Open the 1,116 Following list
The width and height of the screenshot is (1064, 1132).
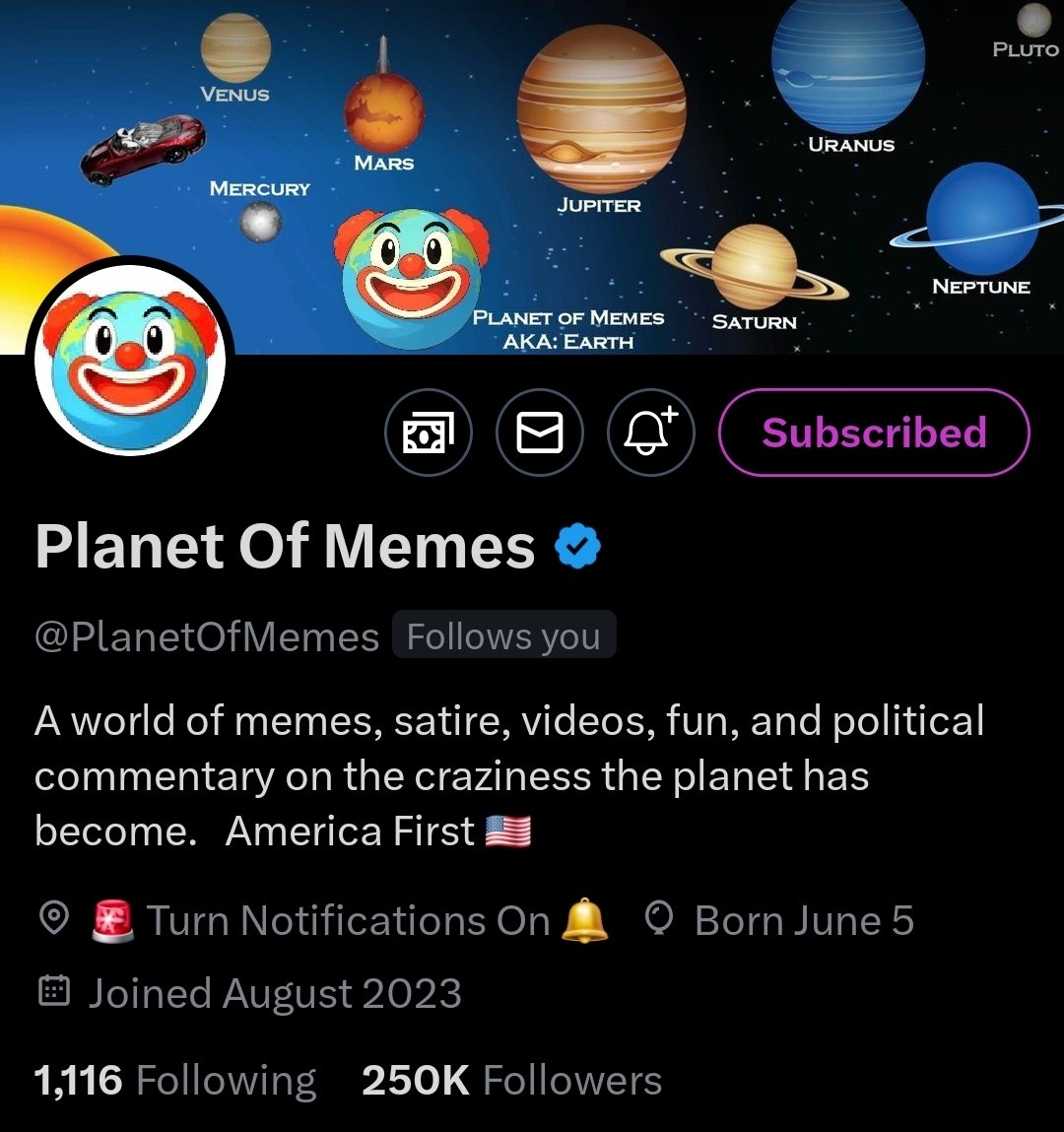(x=175, y=1081)
